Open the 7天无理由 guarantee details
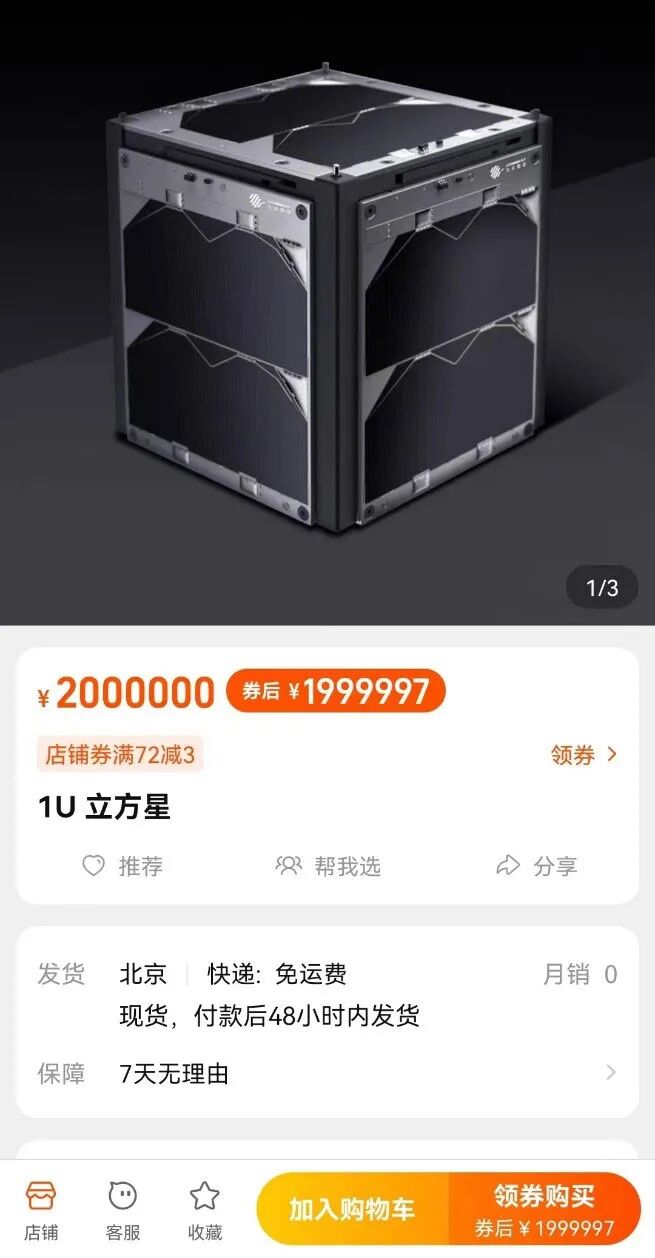Screen dimensions: 655x1258 pos(327,1074)
